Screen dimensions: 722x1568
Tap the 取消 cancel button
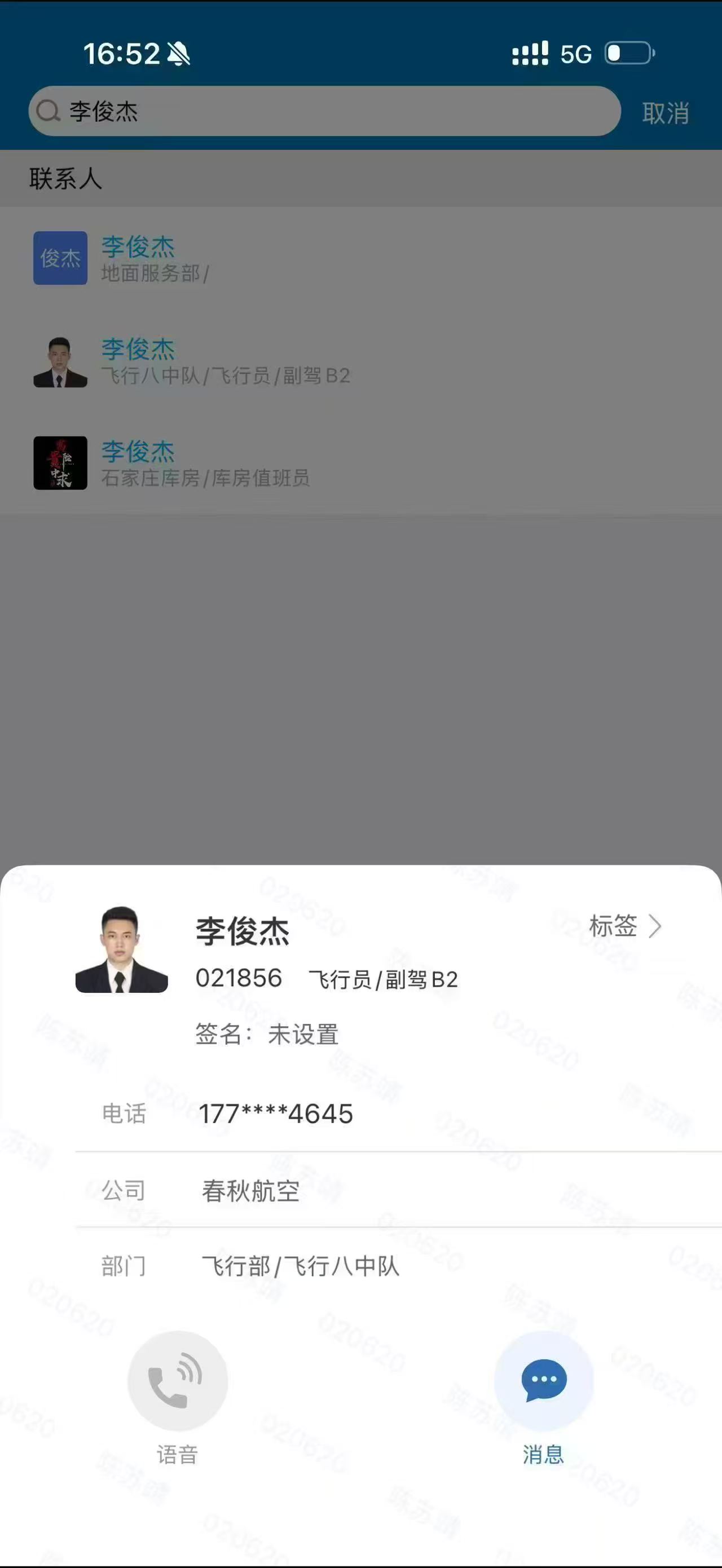[665, 113]
